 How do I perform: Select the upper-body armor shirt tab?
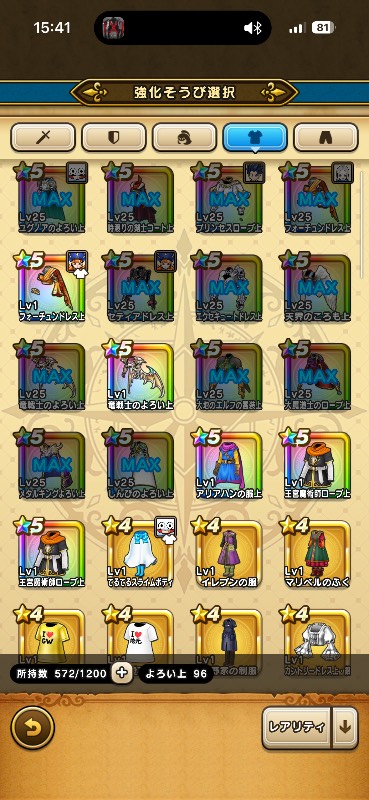(x=255, y=137)
